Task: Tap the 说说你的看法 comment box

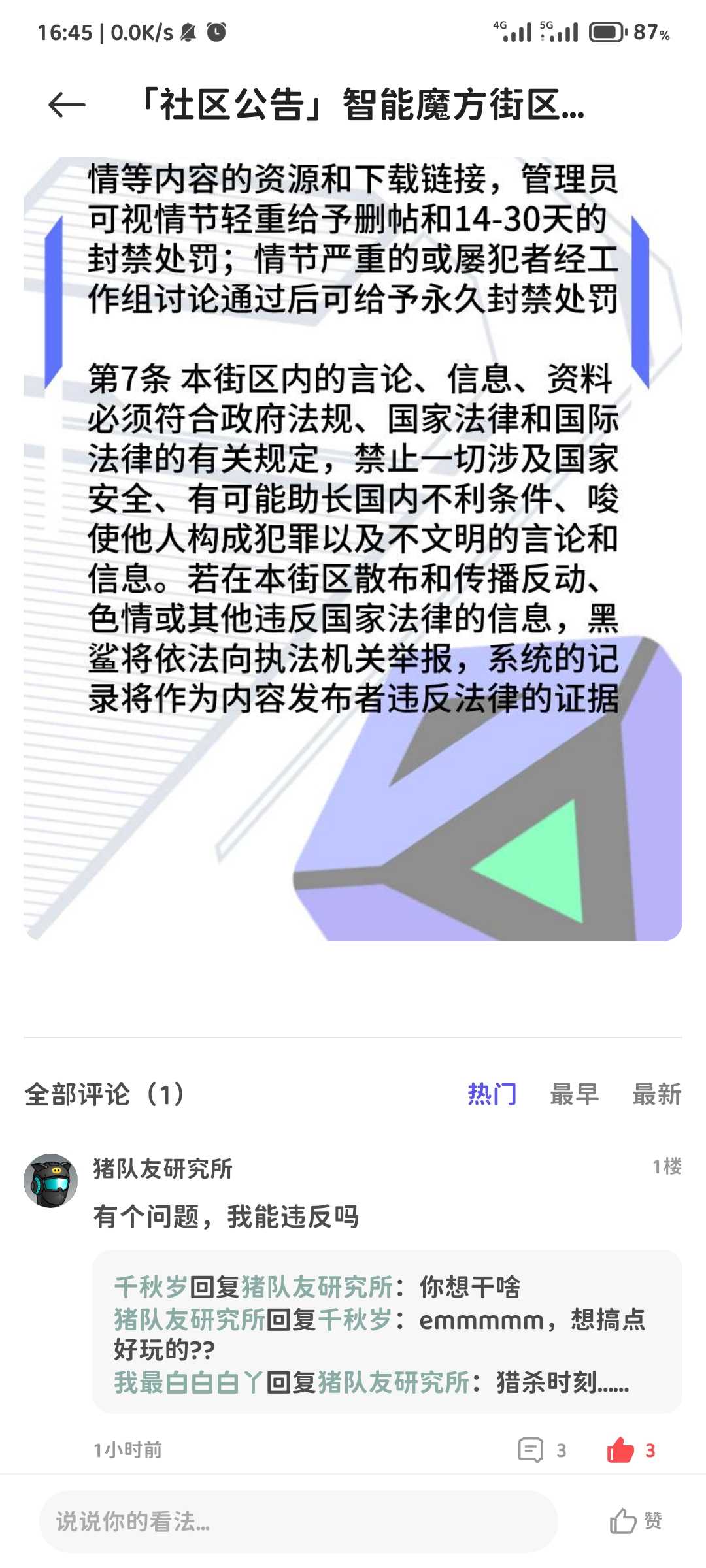Action: (298, 1522)
